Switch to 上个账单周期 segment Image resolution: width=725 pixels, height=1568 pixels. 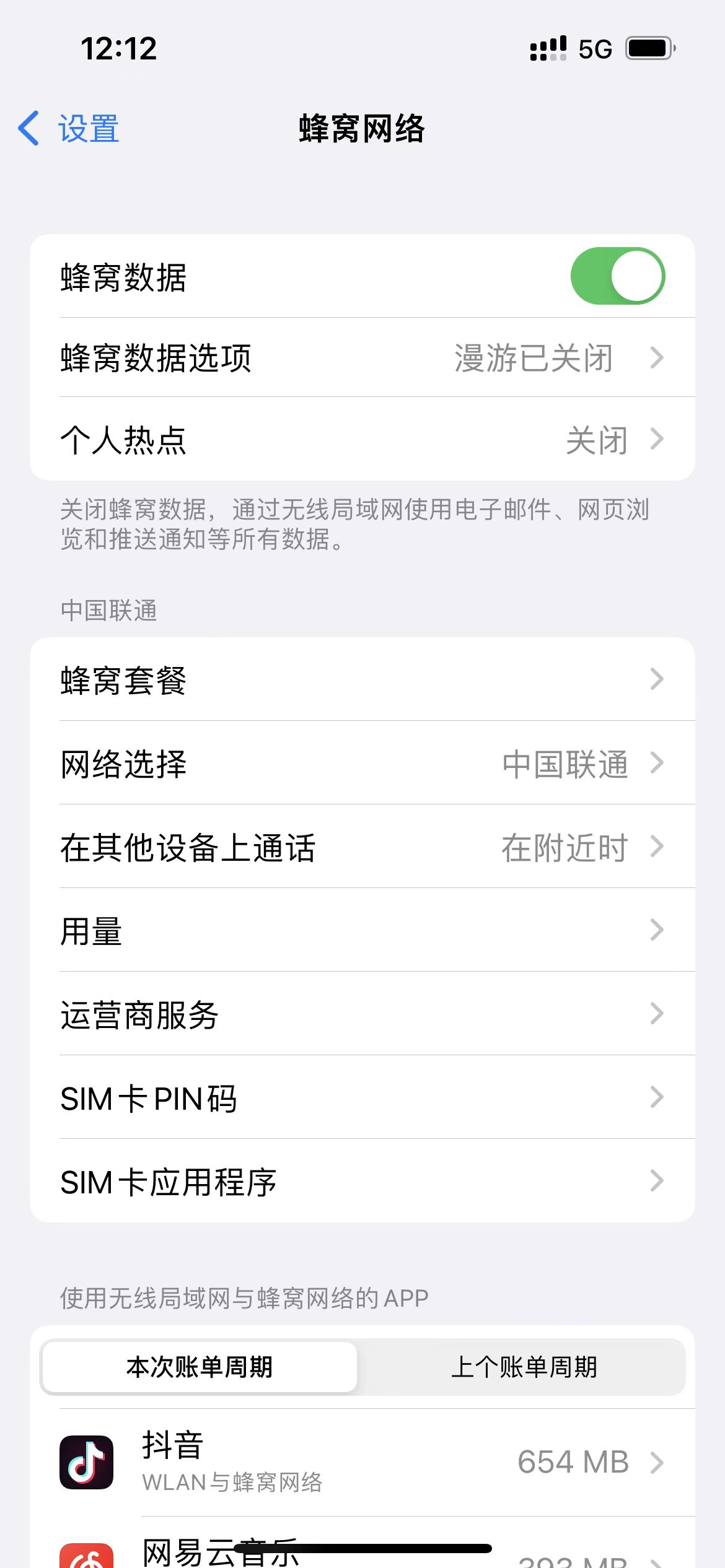tap(524, 1367)
